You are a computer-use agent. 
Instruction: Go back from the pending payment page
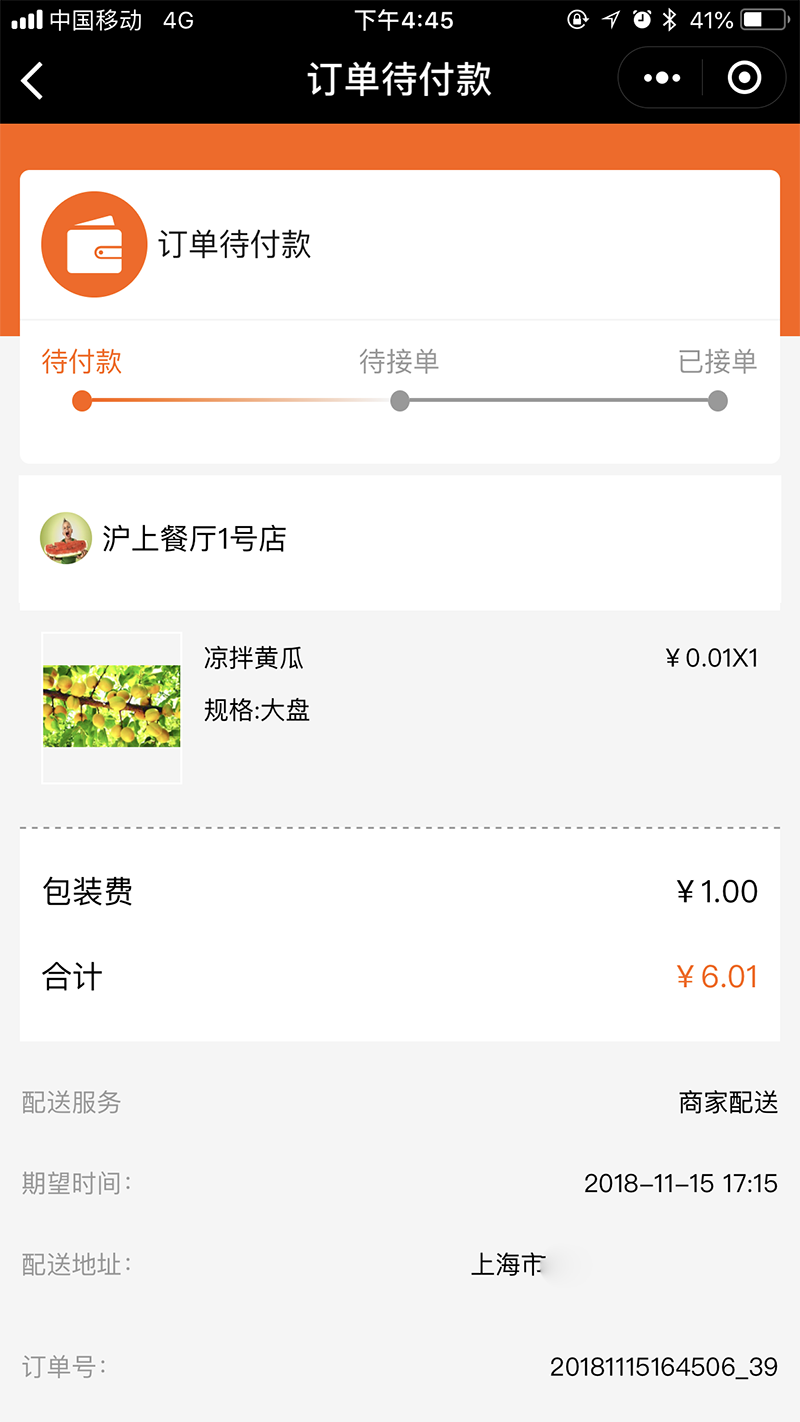[x=33, y=80]
